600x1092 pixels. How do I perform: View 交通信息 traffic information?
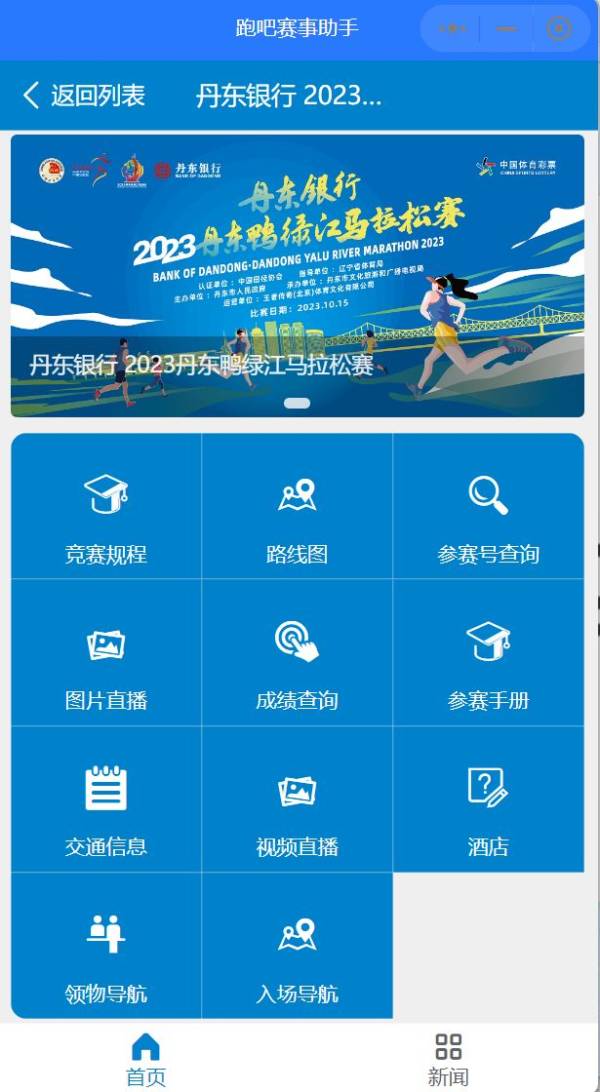pyautogui.click(x=106, y=800)
